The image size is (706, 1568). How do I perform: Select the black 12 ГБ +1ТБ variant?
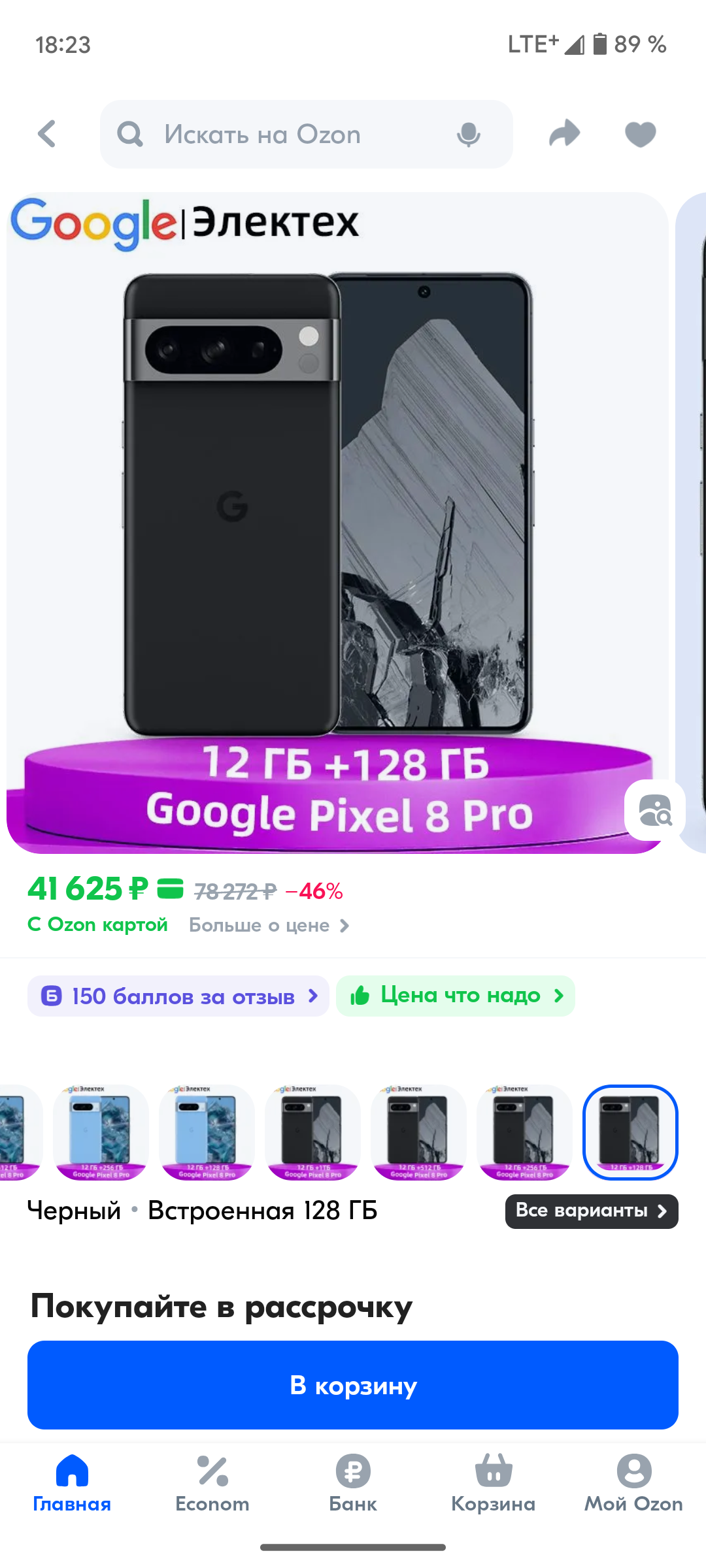pos(312,1132)
